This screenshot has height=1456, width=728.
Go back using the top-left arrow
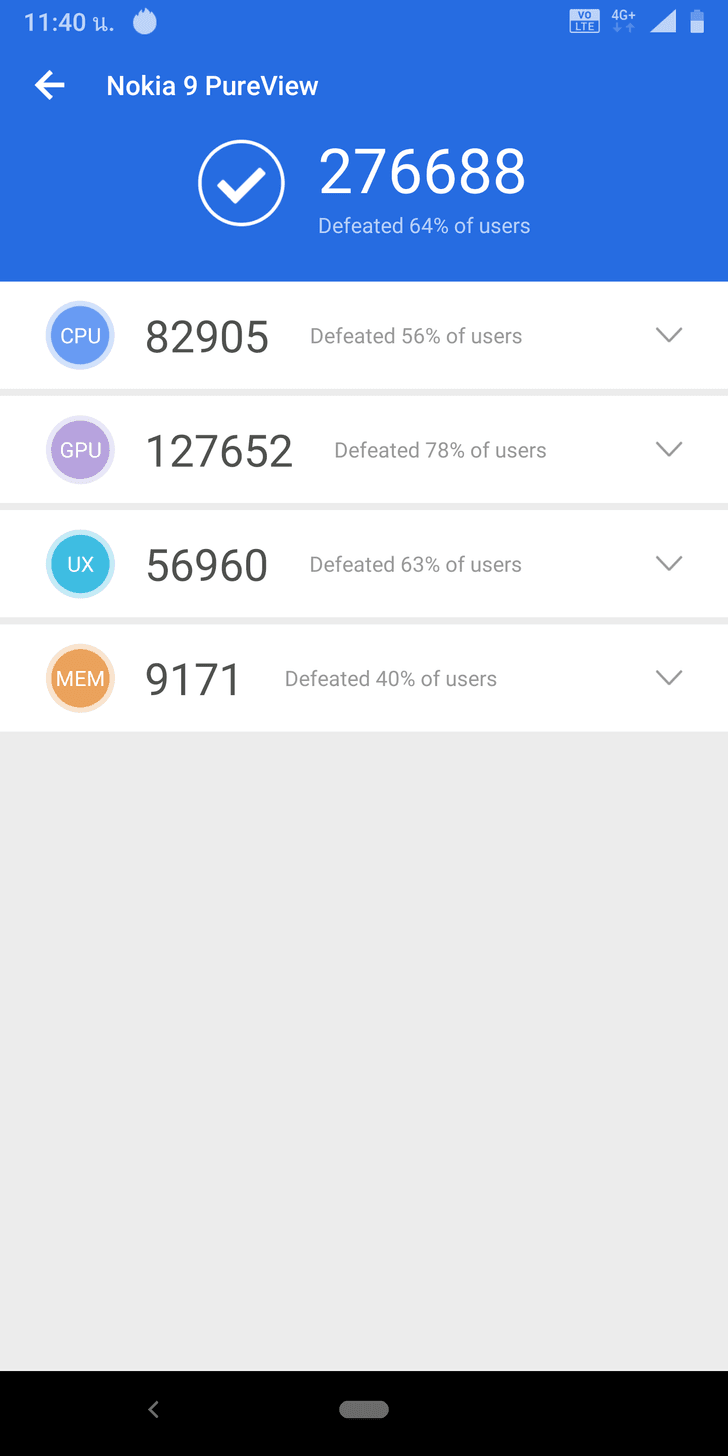tap(50, 86)
